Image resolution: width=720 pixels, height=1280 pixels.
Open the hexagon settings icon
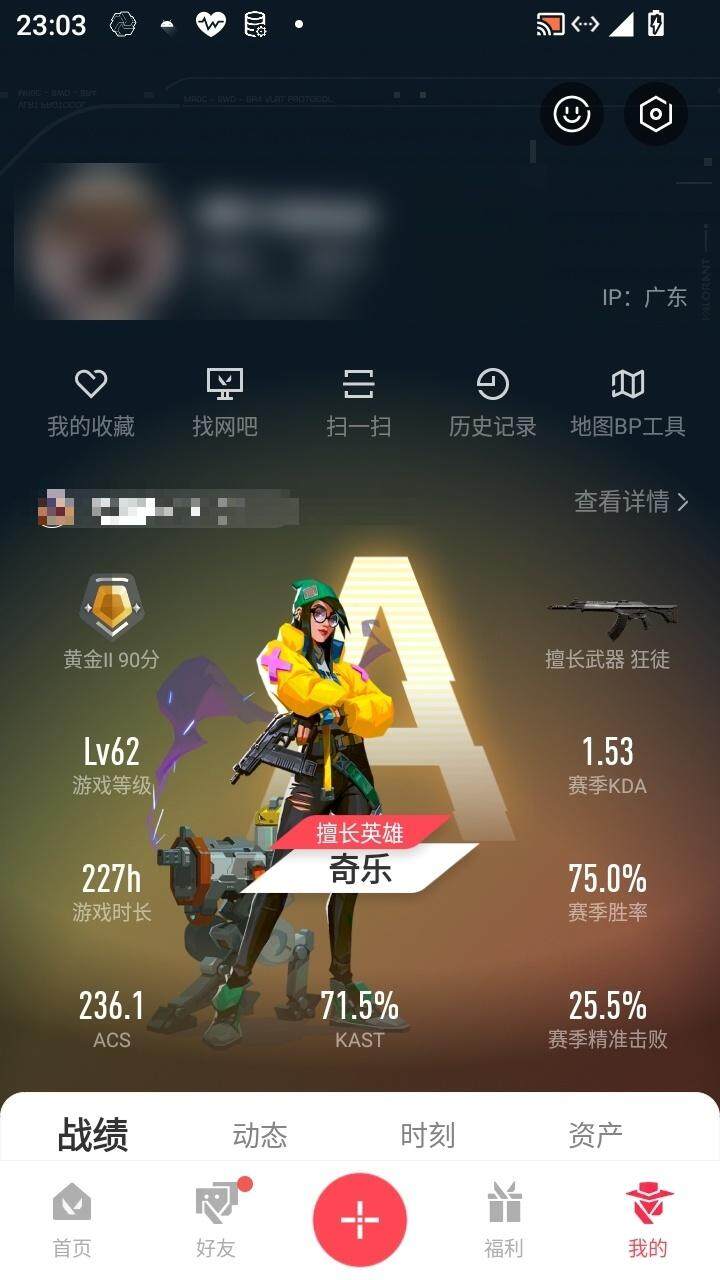click(x=655, y=114)
